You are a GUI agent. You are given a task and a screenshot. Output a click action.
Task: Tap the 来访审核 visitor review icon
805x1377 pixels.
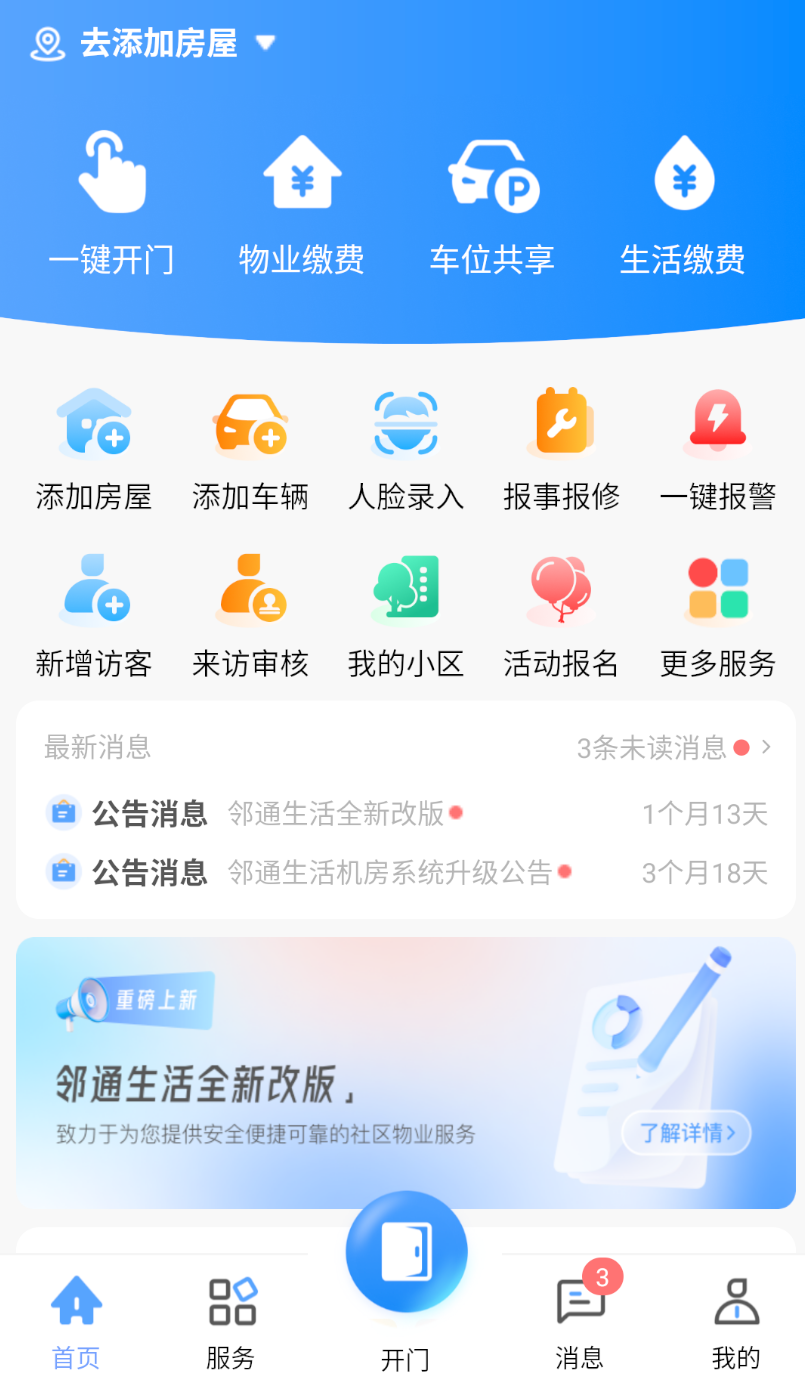click(x=249, y=589)
